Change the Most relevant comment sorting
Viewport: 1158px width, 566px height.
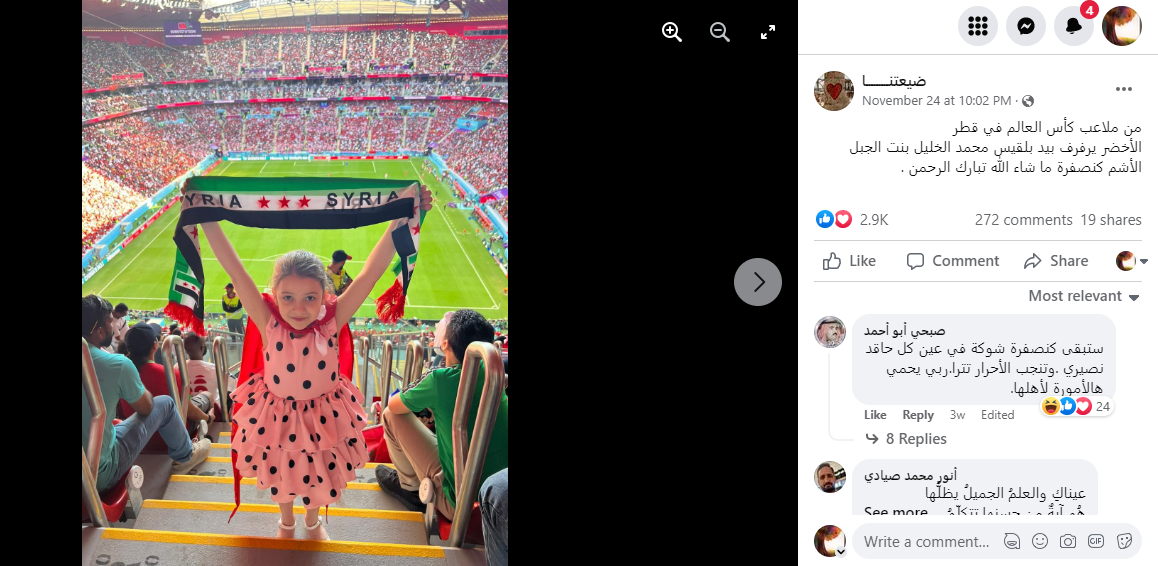click(x=1084, y=296)
